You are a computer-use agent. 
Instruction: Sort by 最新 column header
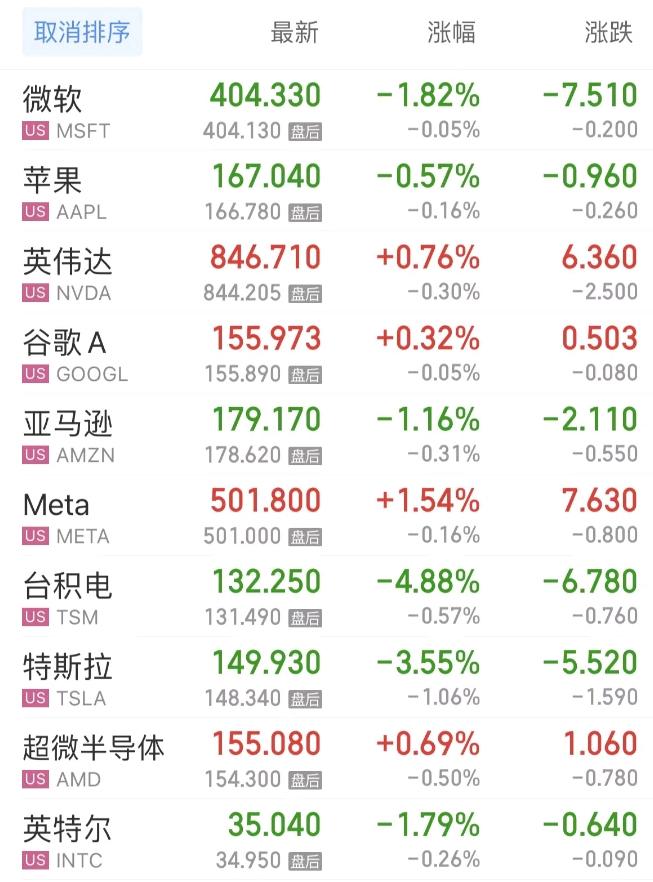click(x=294, y=32)
